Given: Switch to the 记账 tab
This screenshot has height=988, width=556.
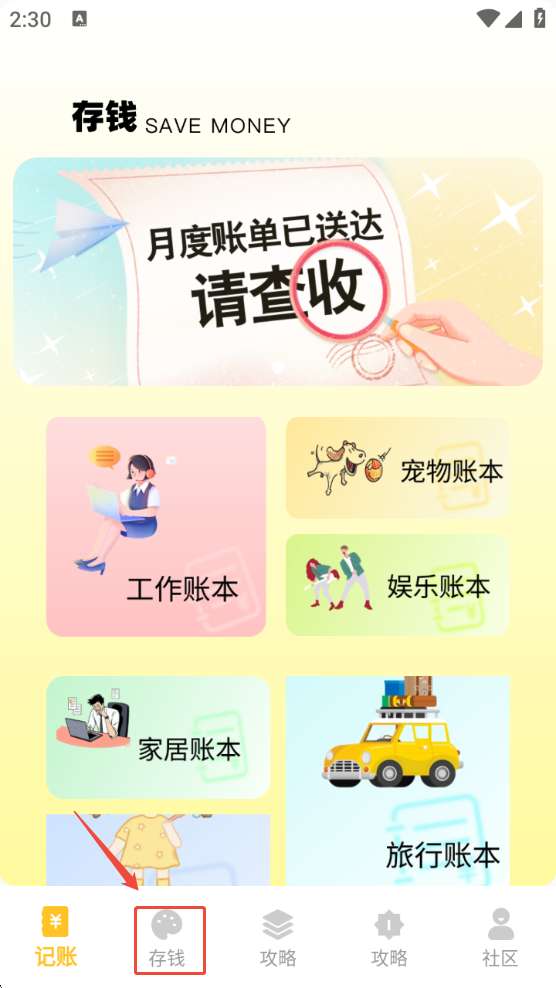Looking at the screenshot, I should click(x=55, y=939).
